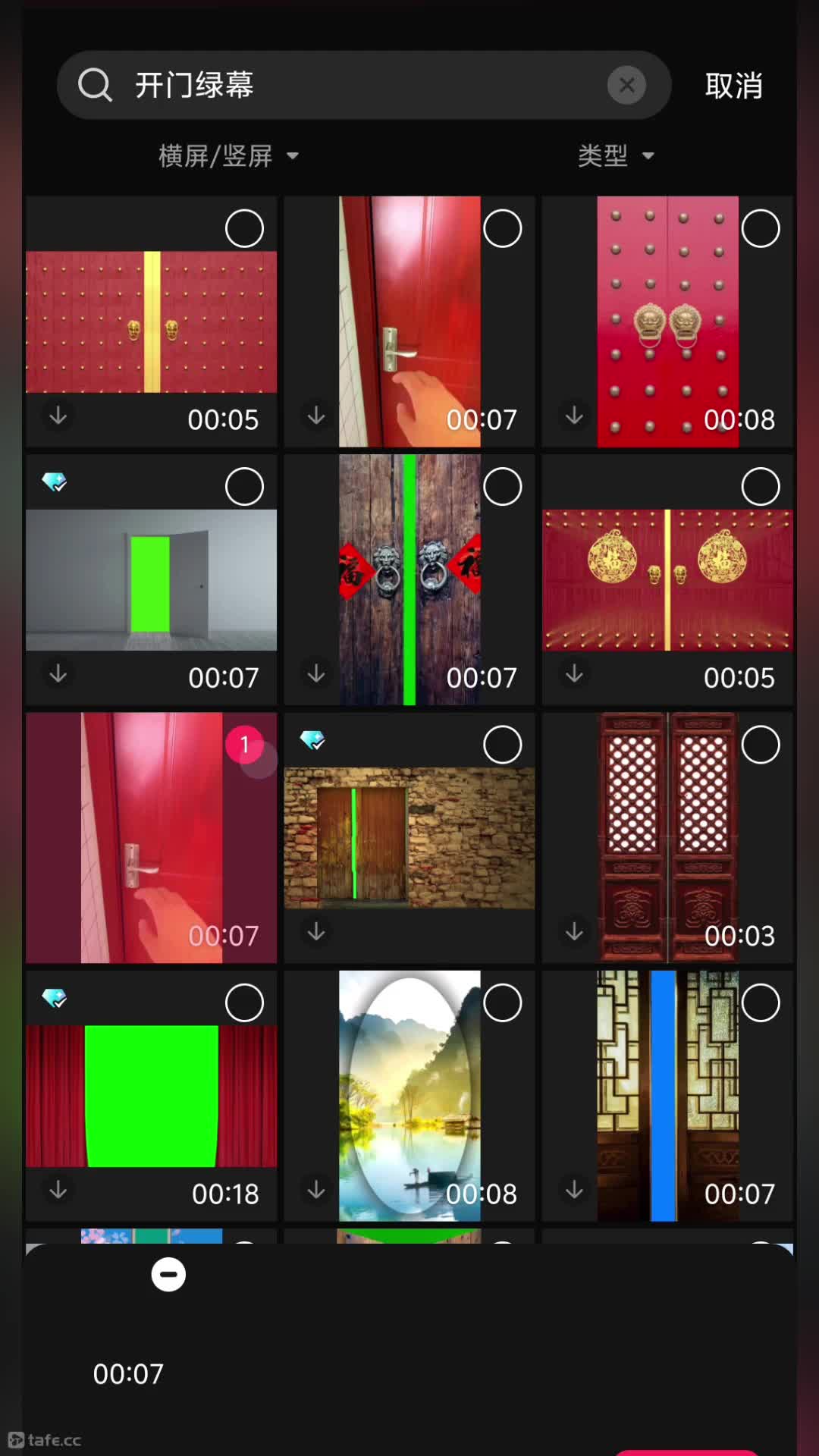Open the brick wall wooden door clip

[409, 838]
